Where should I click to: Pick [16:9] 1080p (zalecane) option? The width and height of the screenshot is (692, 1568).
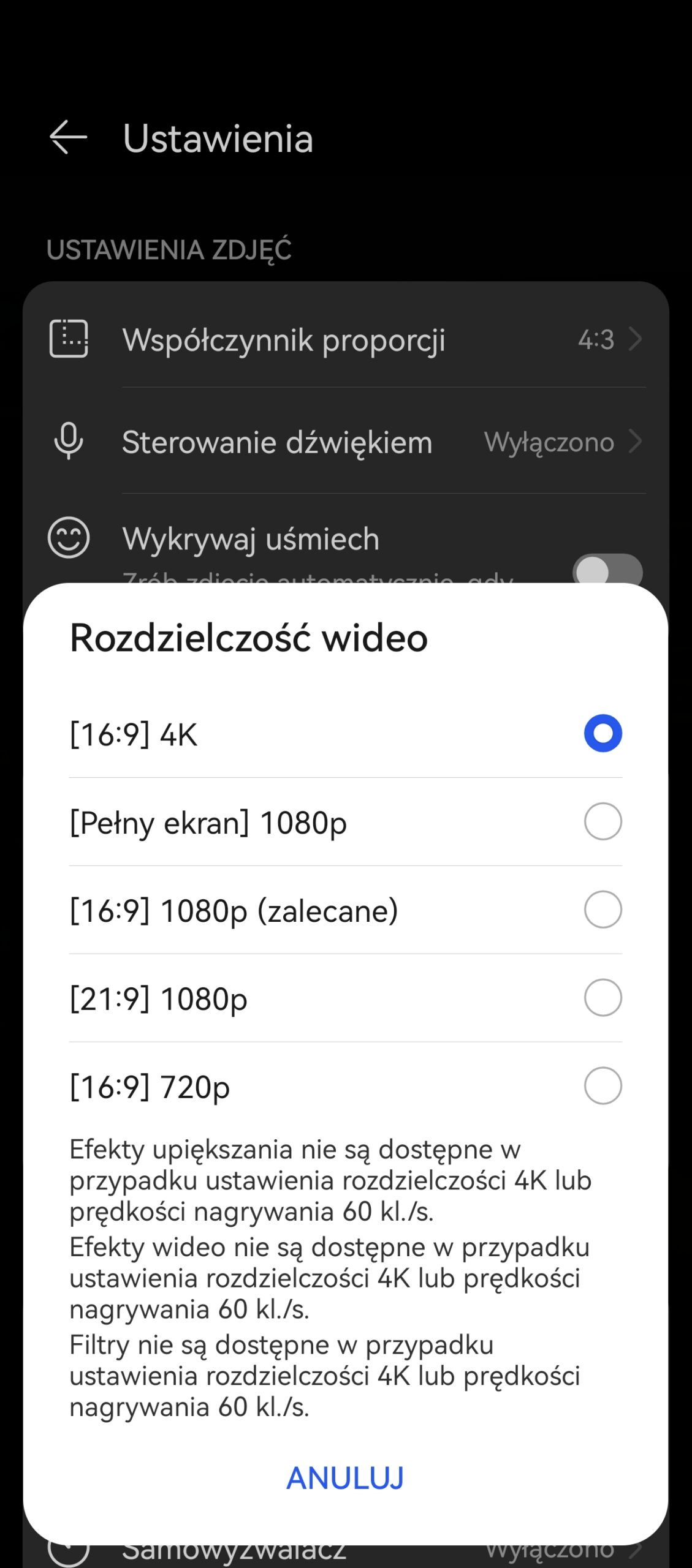click(x=603, y=910)
